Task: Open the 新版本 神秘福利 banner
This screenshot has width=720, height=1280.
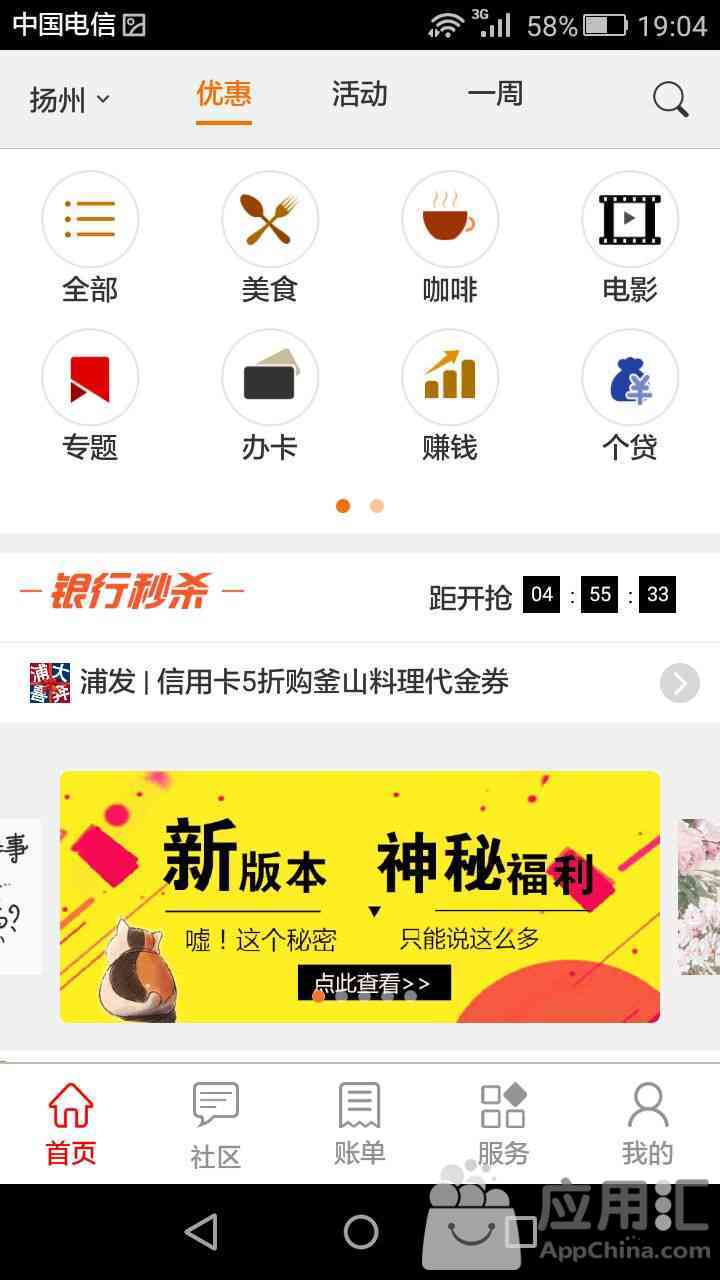Action: 360,897
